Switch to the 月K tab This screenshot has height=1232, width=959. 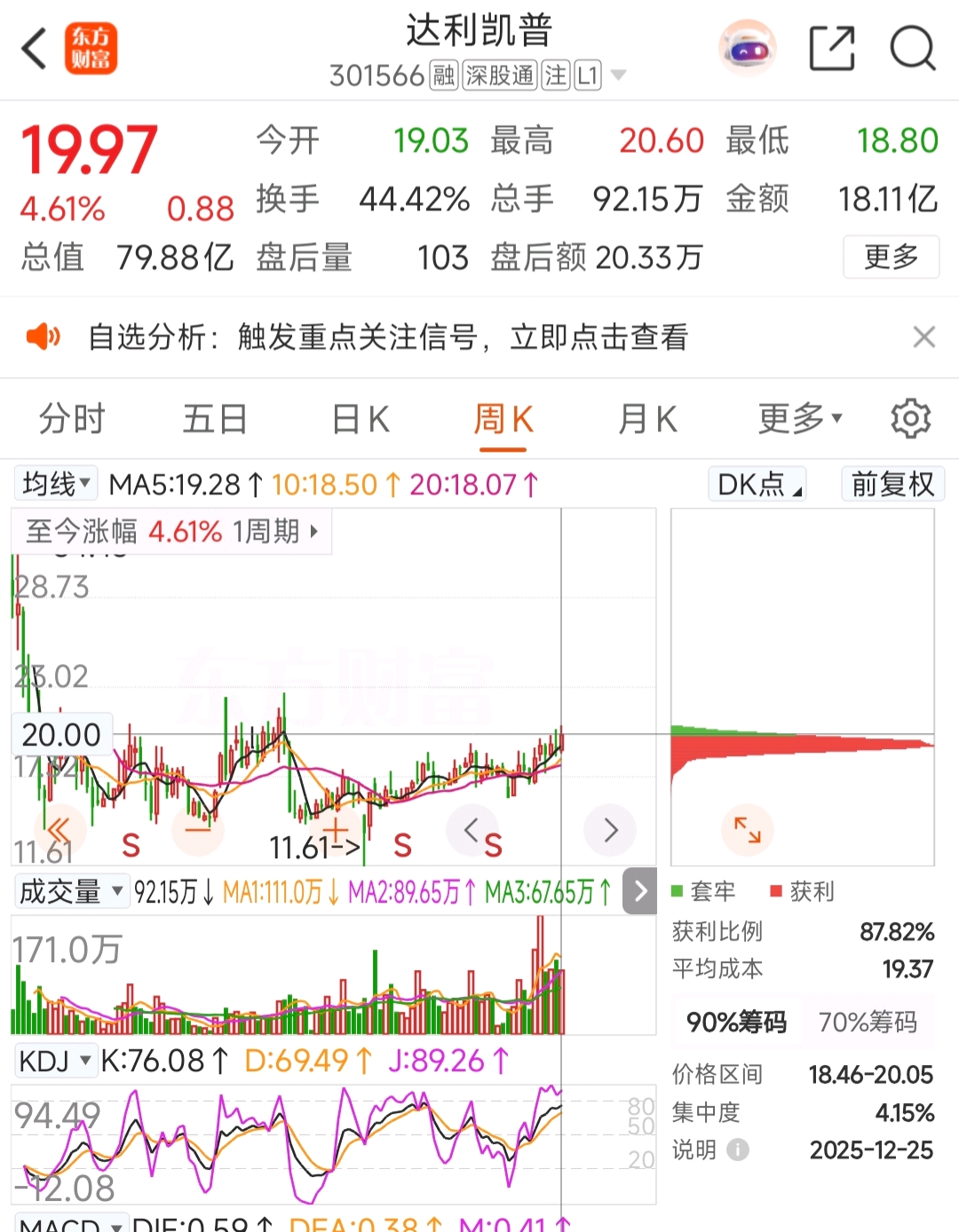[646, 418]
